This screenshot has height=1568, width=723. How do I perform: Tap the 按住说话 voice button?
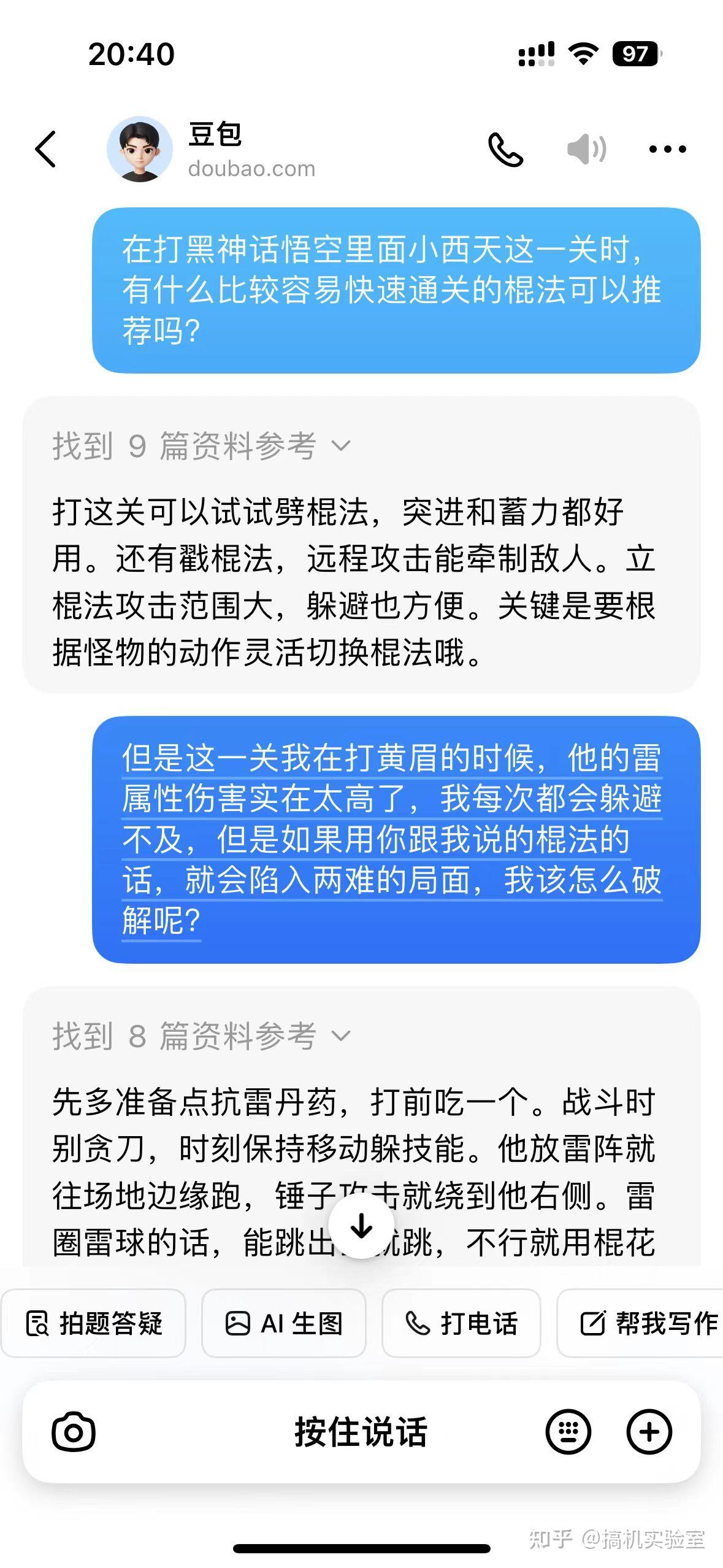coord(361,1432)
